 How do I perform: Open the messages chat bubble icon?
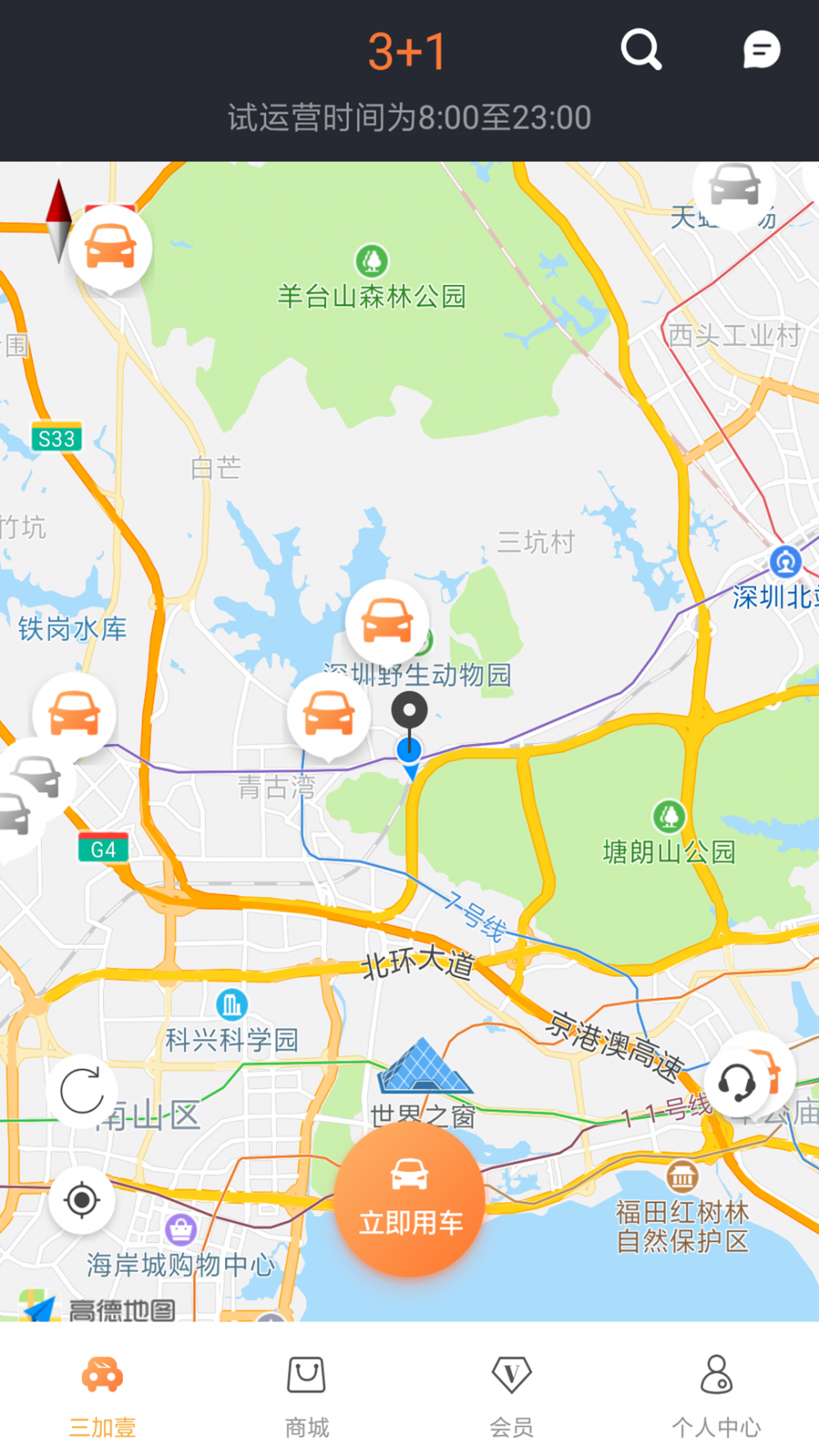[x=761, y=50]
